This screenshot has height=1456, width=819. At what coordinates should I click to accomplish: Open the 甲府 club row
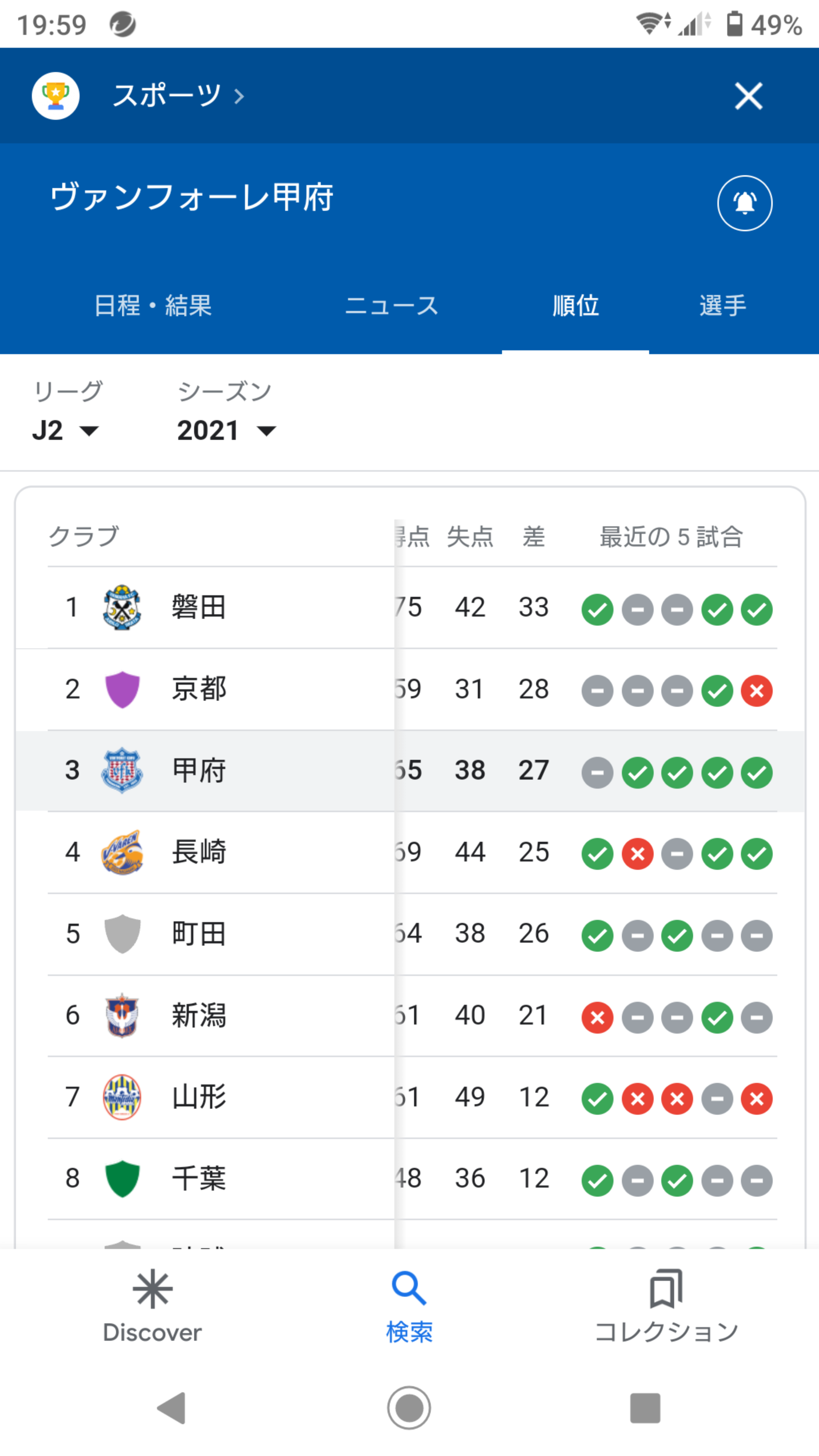[x=410, y=771]
